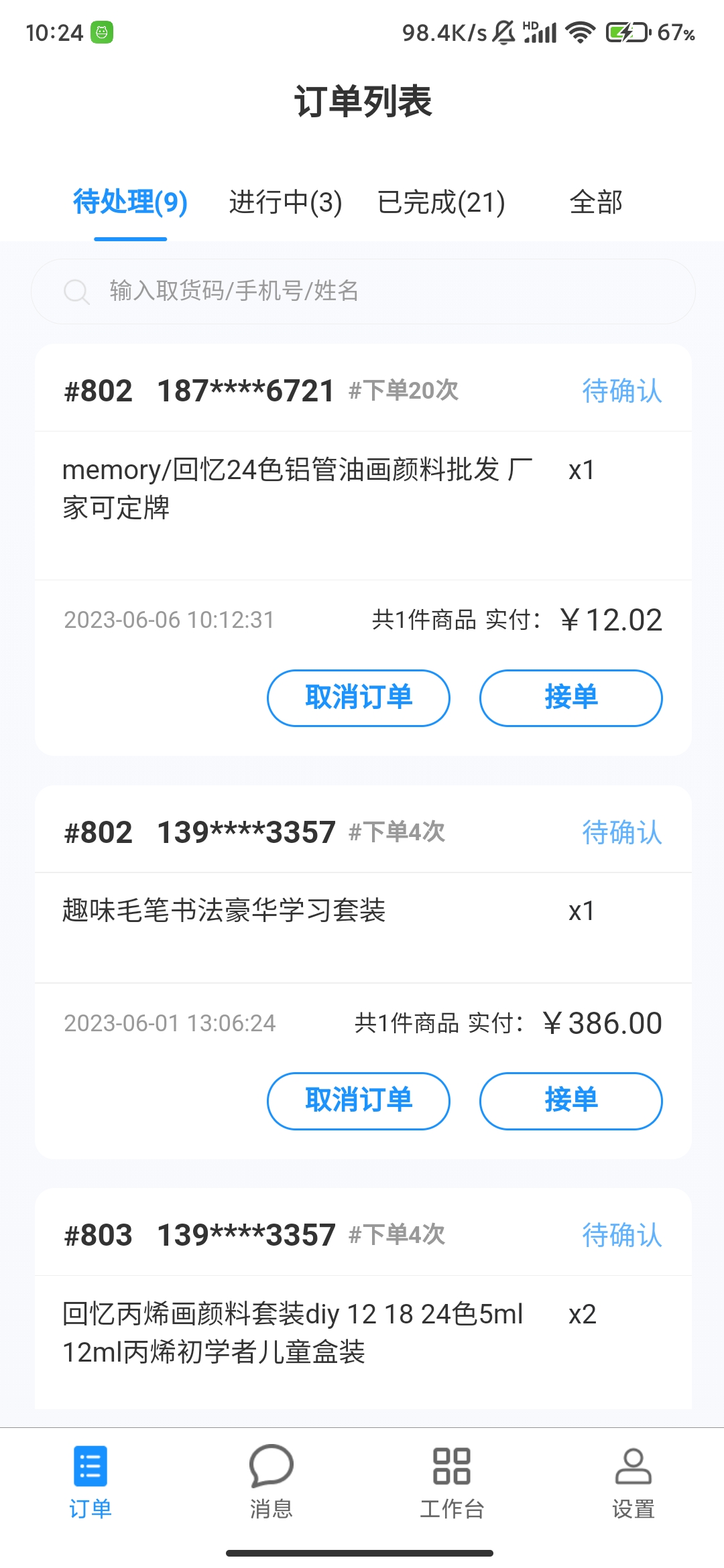Tap the 订单 bottom navigation tab

[x=90, y=1481]
